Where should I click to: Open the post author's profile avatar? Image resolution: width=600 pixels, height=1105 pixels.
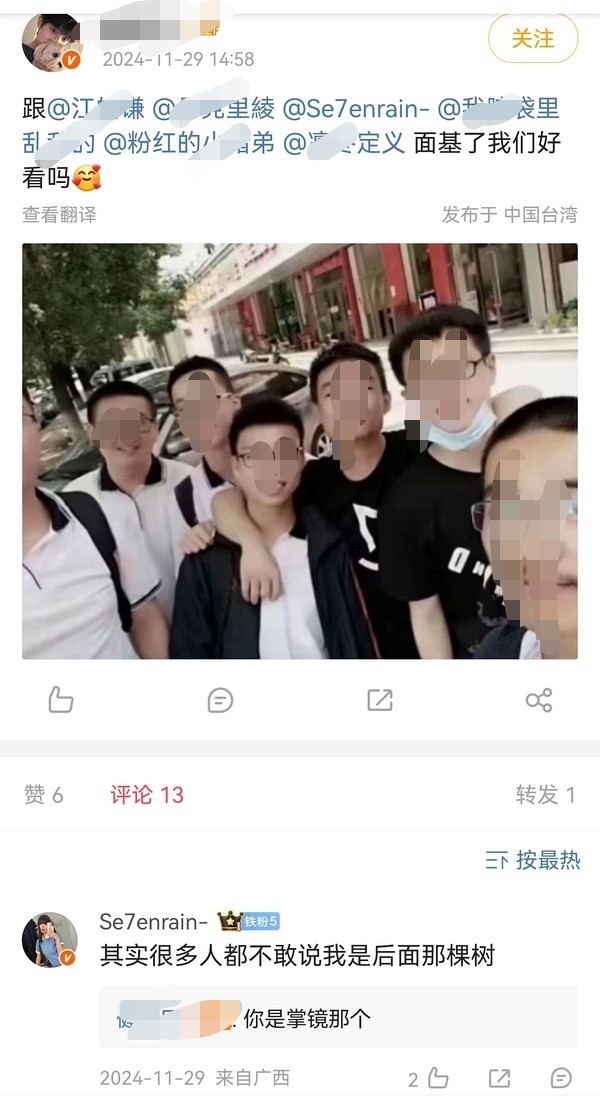(51, 42)
